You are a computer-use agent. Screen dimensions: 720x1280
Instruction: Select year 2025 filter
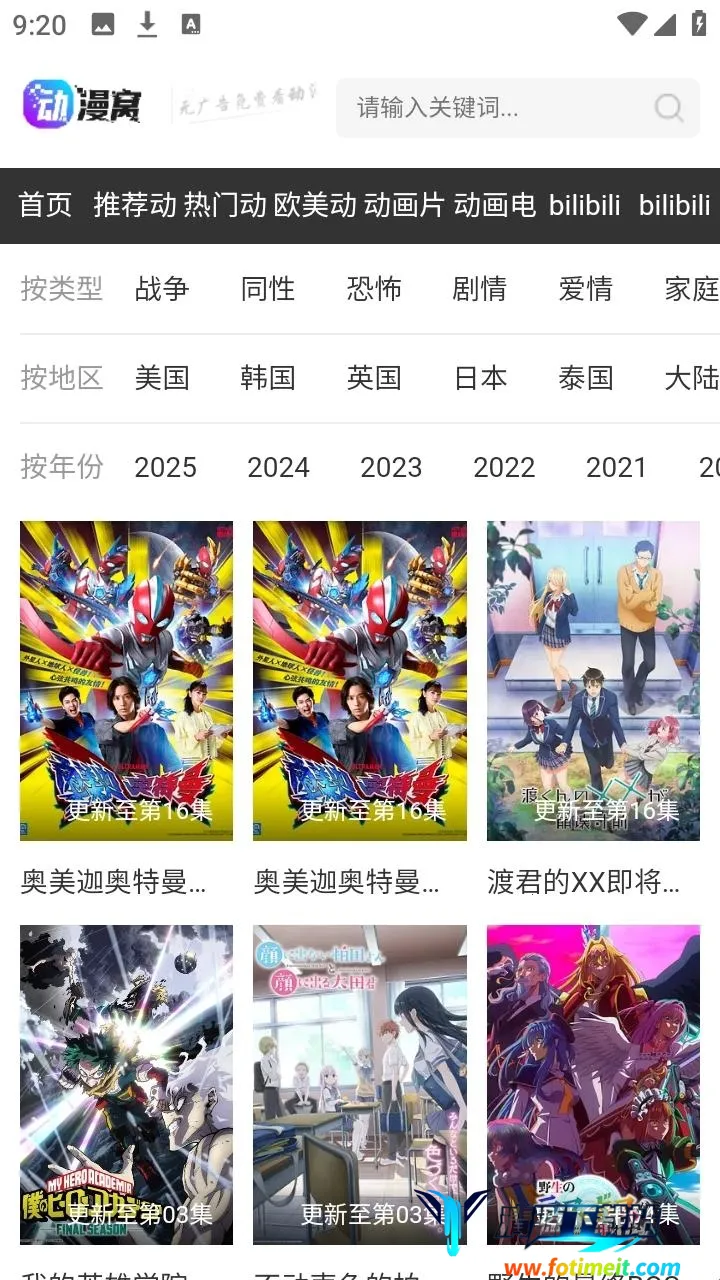(165, 467)
